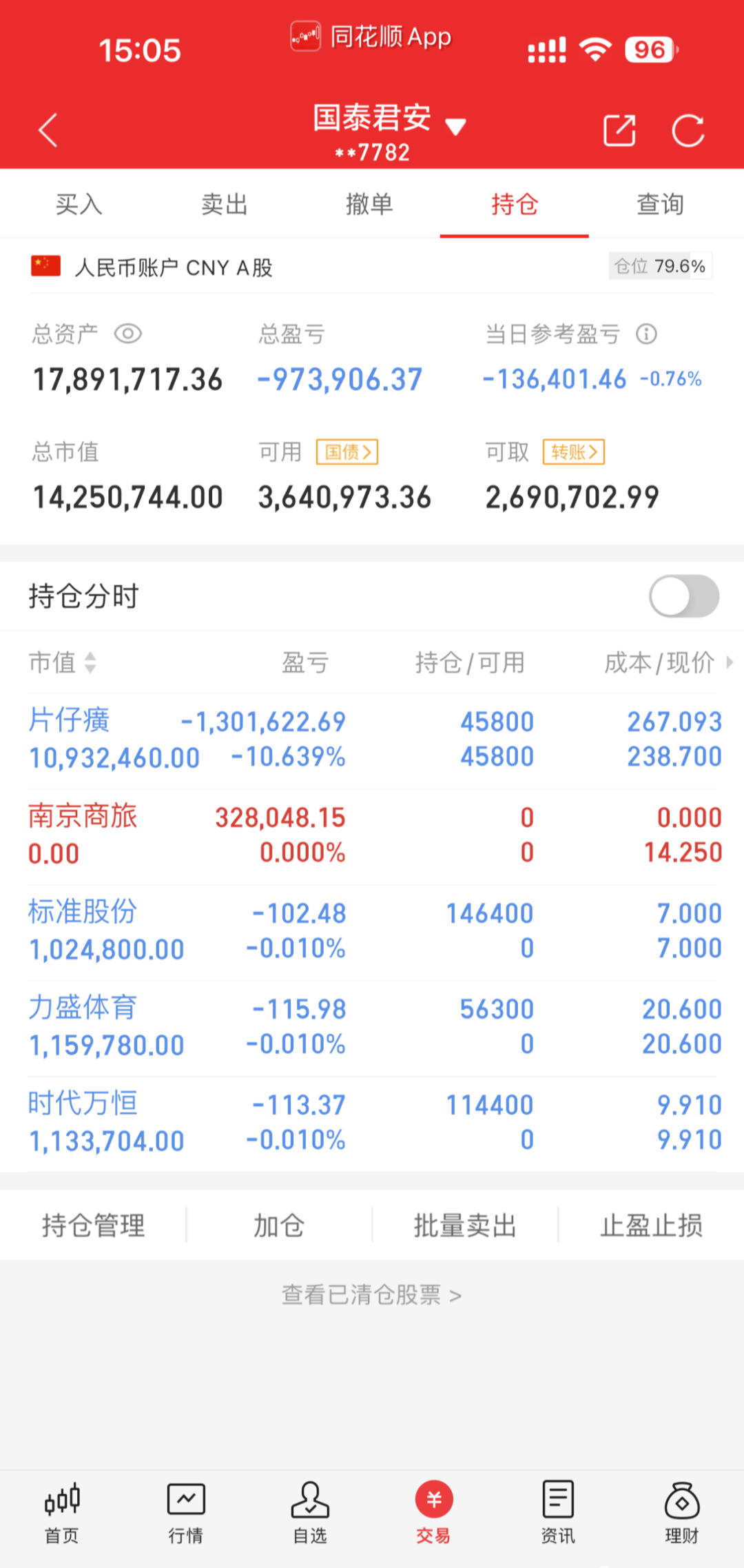The image size is (744, 1568).
Task: Sort holdings by 市值
Action: (62, 662)
